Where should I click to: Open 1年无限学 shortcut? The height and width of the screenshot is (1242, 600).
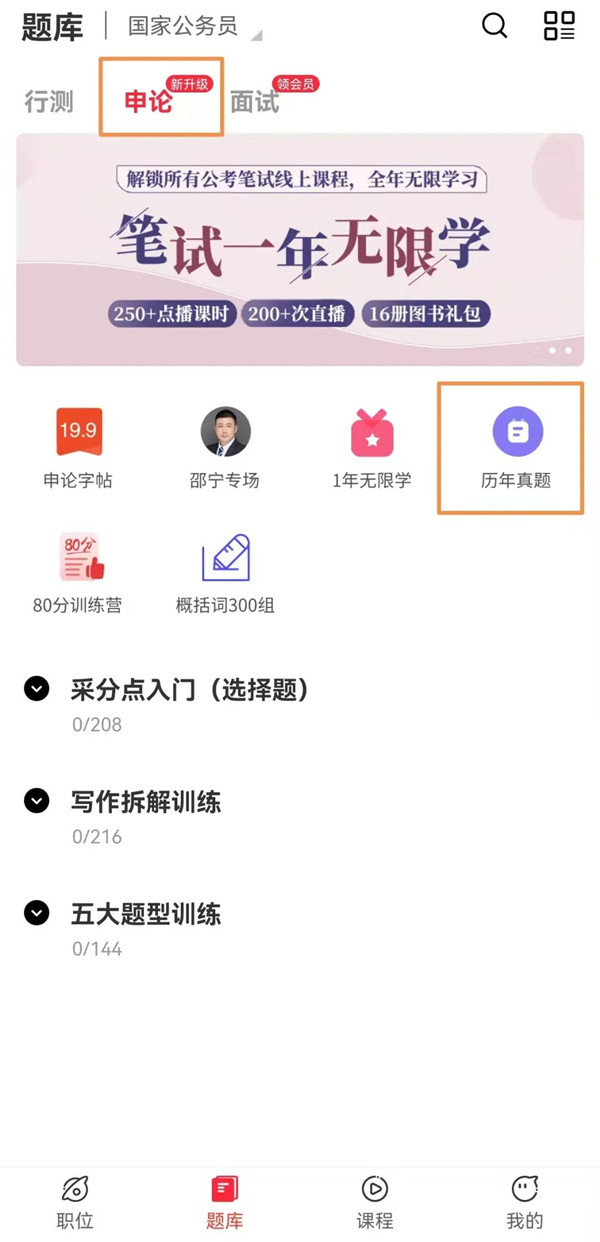(x=372, y=448)
